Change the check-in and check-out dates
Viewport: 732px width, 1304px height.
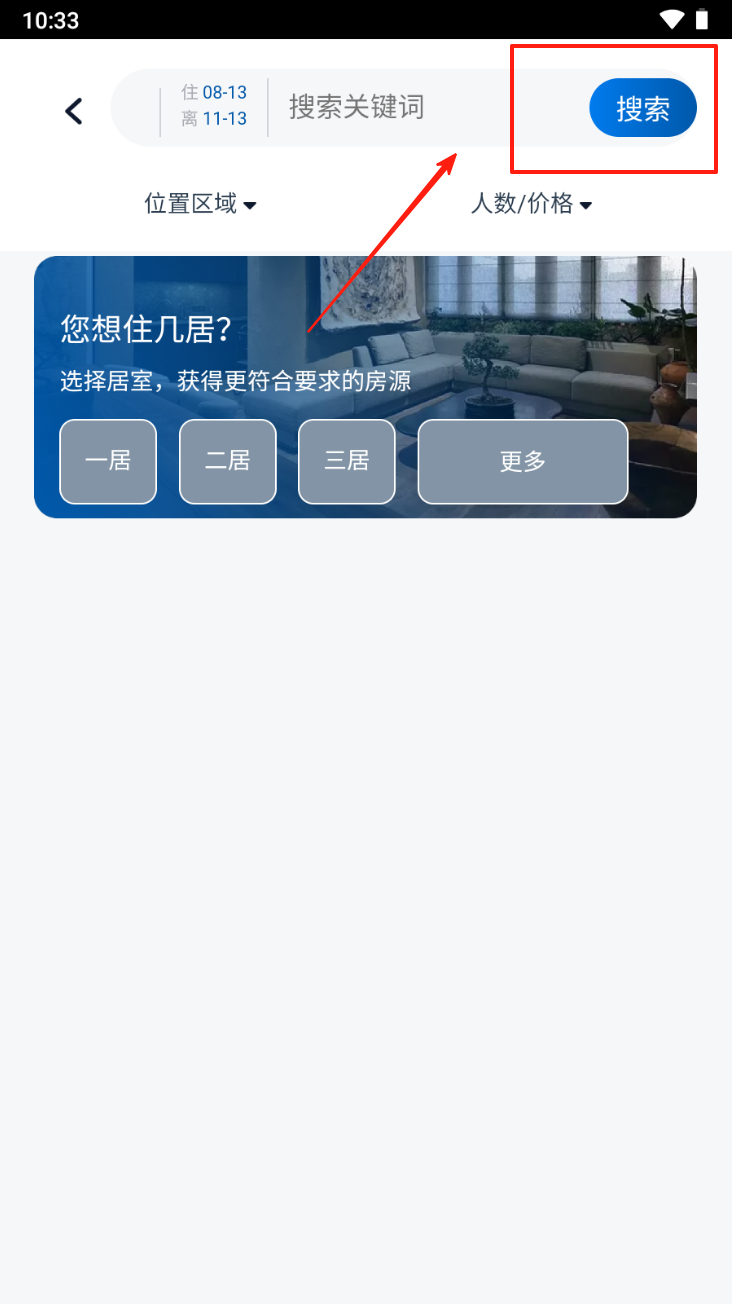click(214, 106)
